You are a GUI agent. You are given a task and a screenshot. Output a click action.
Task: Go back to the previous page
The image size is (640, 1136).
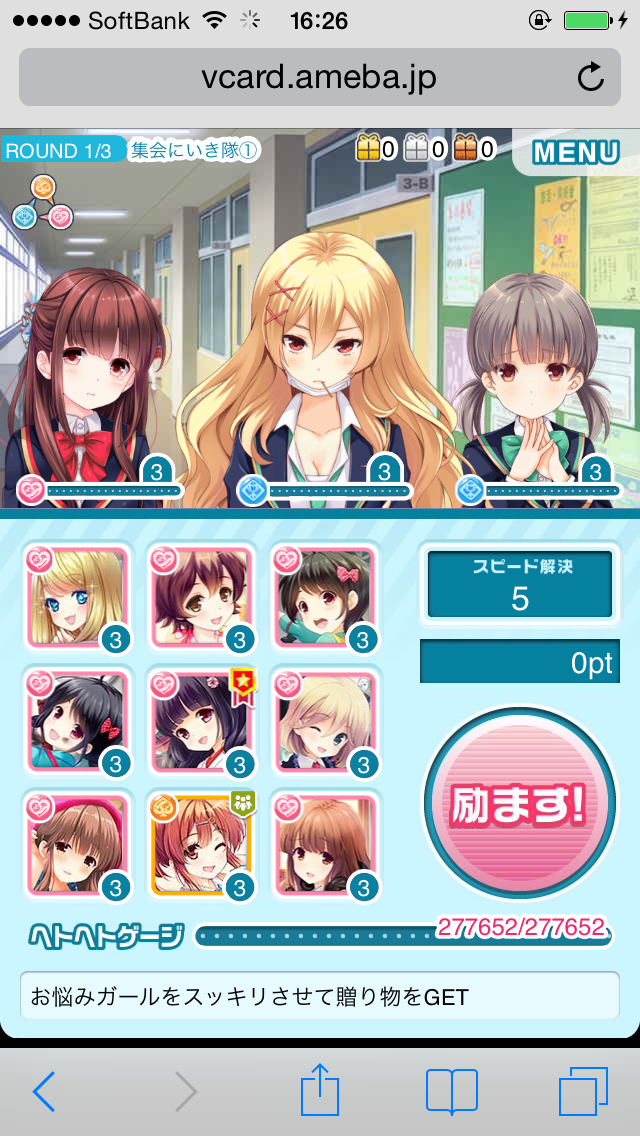(44, 1090)
